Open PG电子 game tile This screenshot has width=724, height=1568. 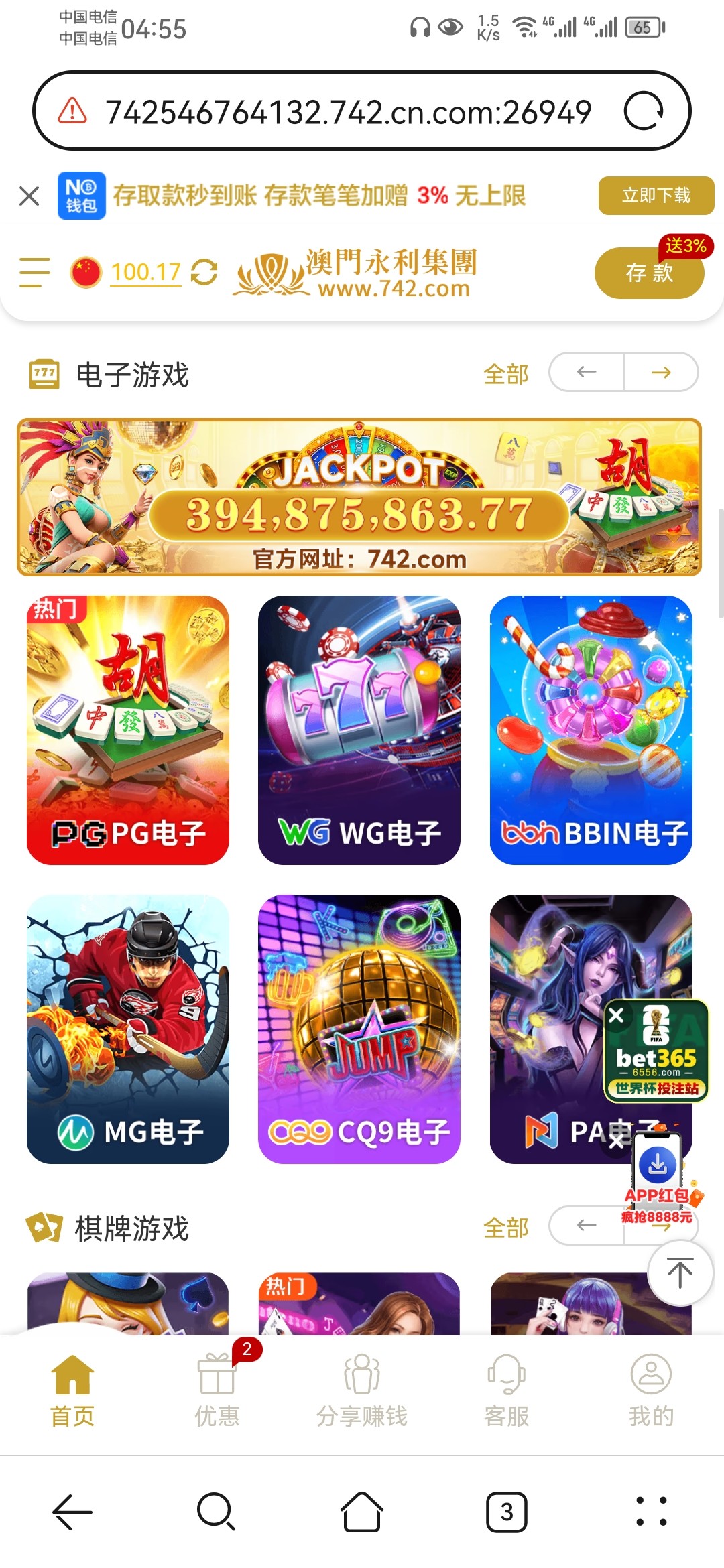128,730
